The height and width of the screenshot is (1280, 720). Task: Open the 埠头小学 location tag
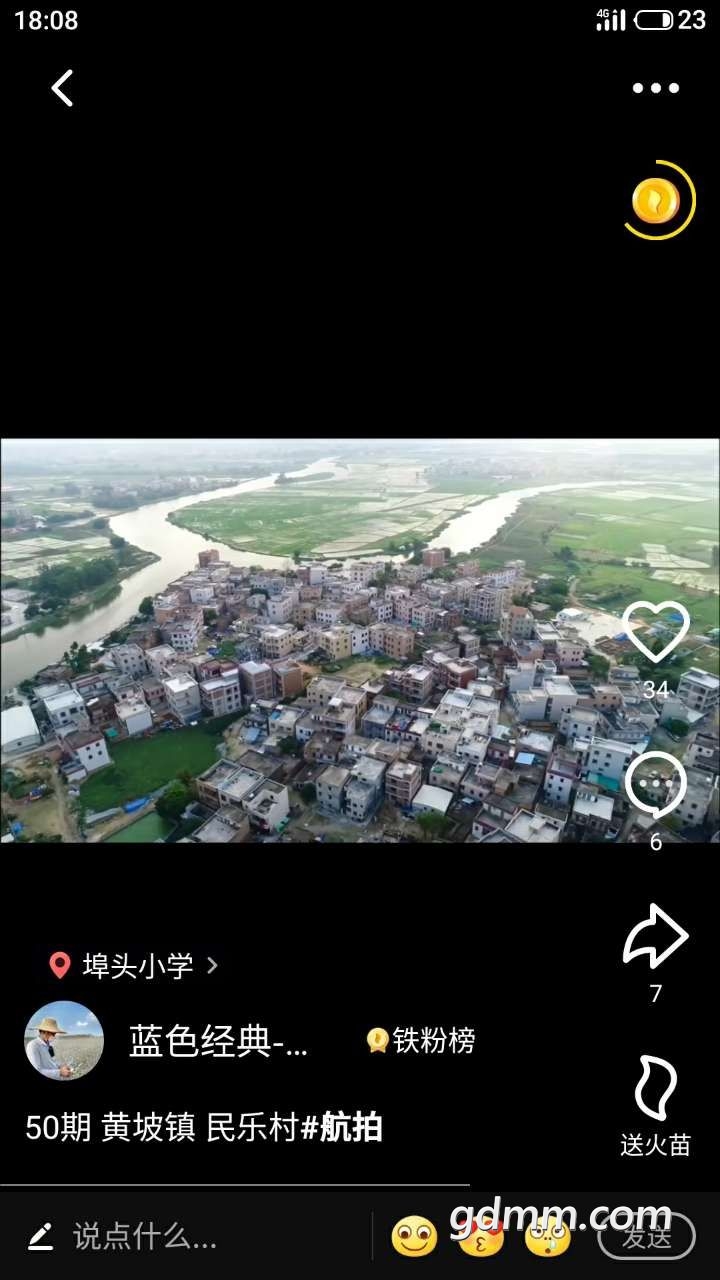[x=134, y=965]
